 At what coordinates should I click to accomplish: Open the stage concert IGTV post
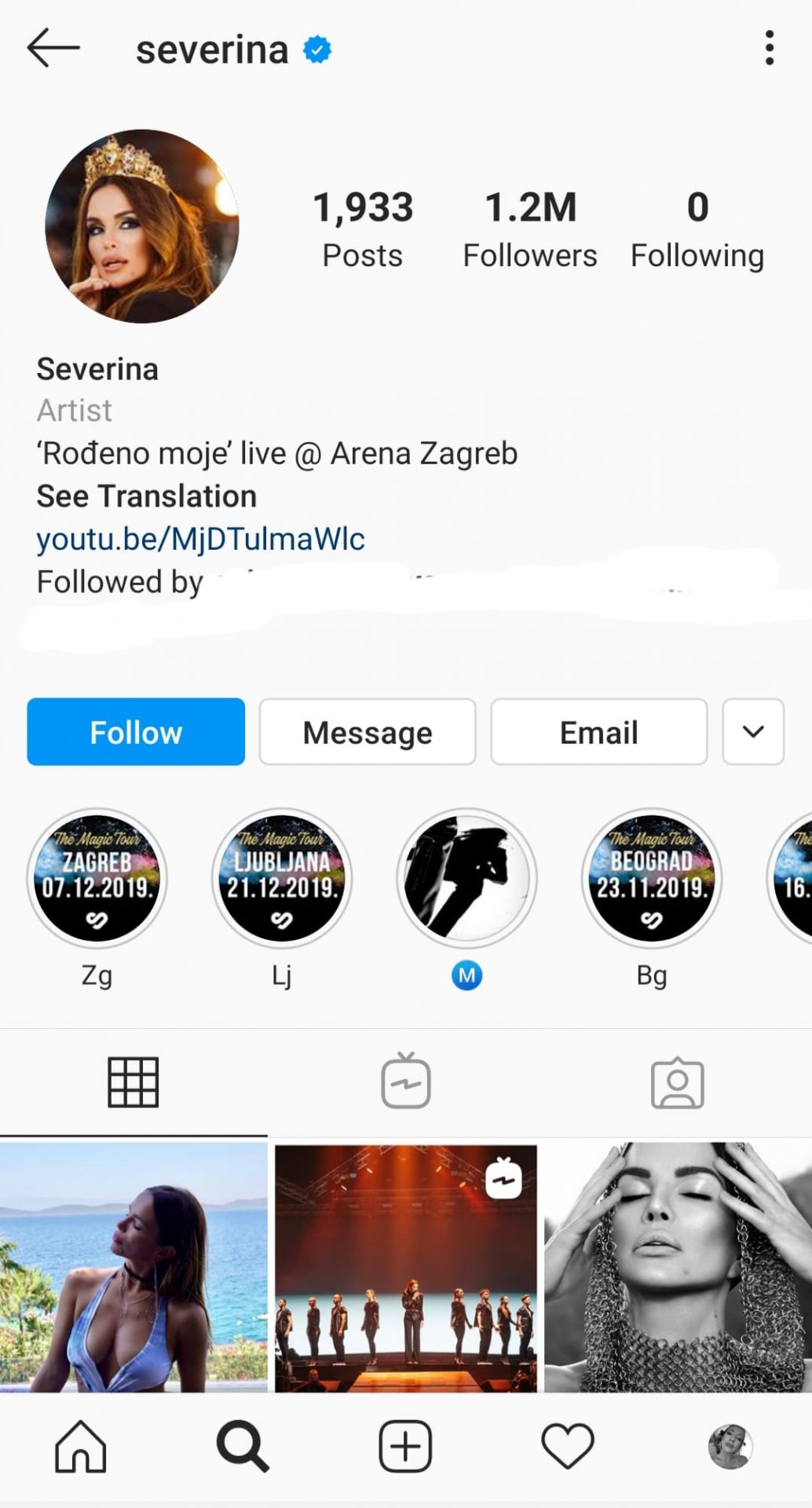coord(405,1267)
